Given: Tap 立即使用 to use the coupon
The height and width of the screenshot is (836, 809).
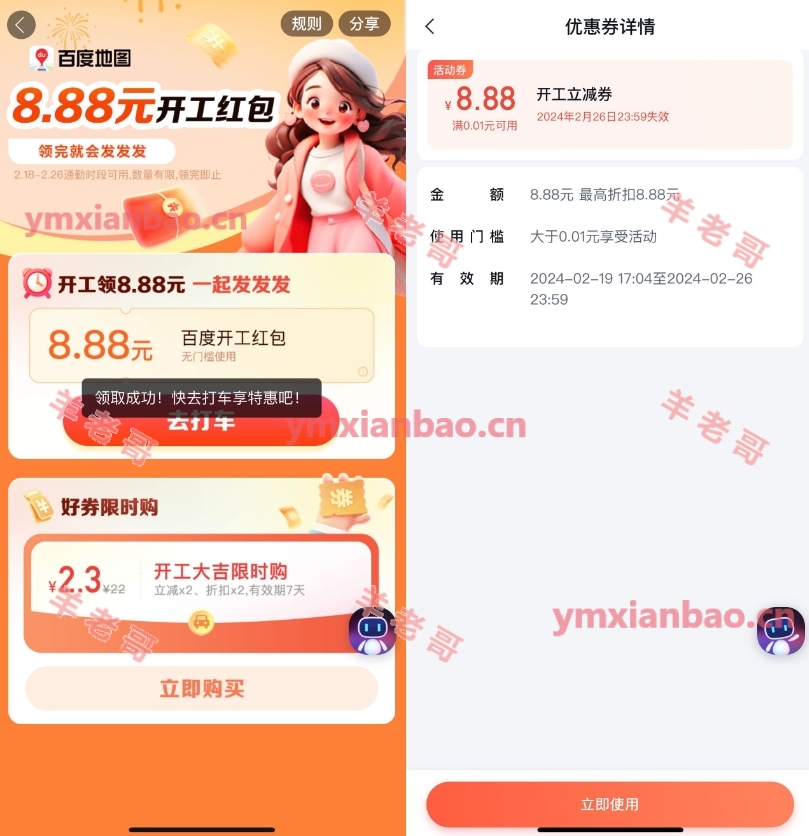Looking at the screenshot, I should pyautogui.click(x=609, y=804).
